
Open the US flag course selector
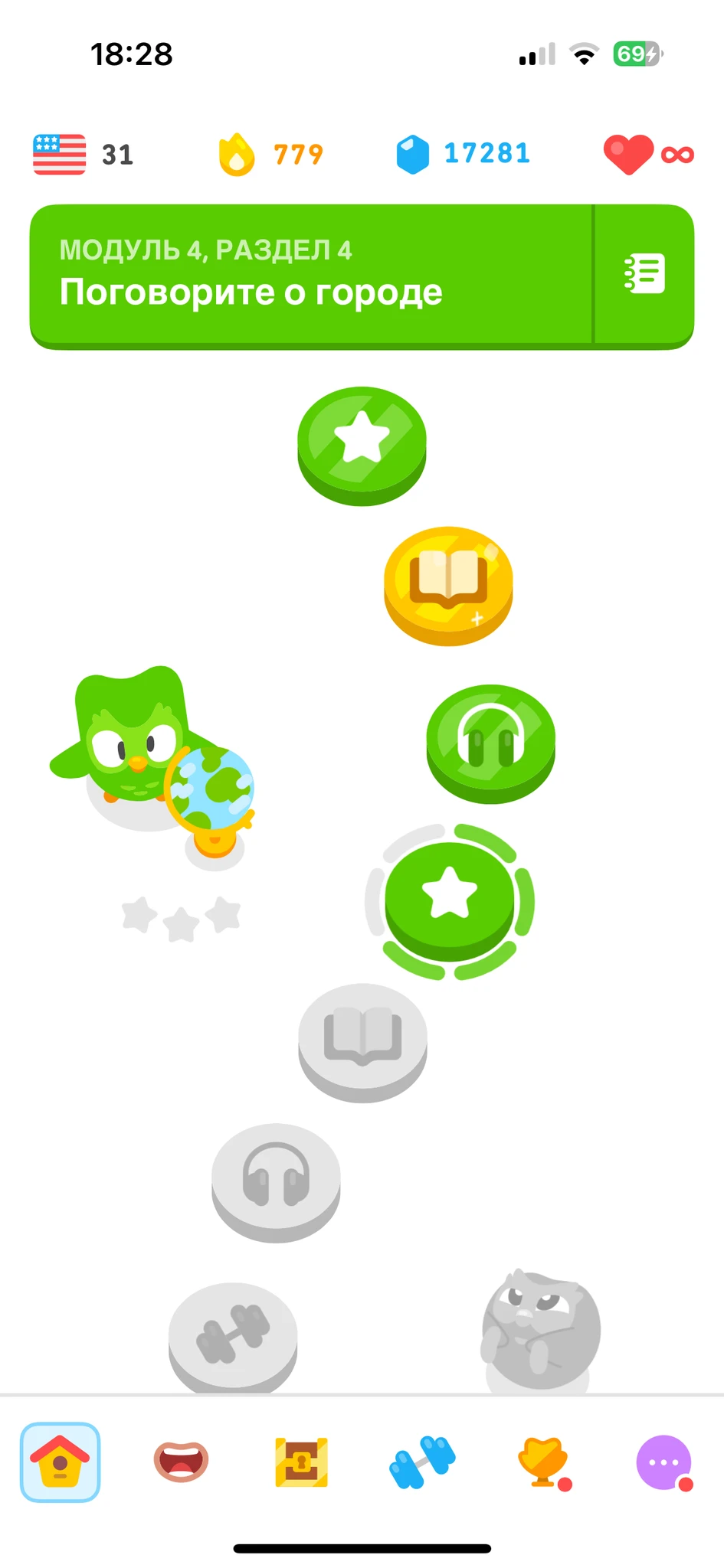coord(83,154)
